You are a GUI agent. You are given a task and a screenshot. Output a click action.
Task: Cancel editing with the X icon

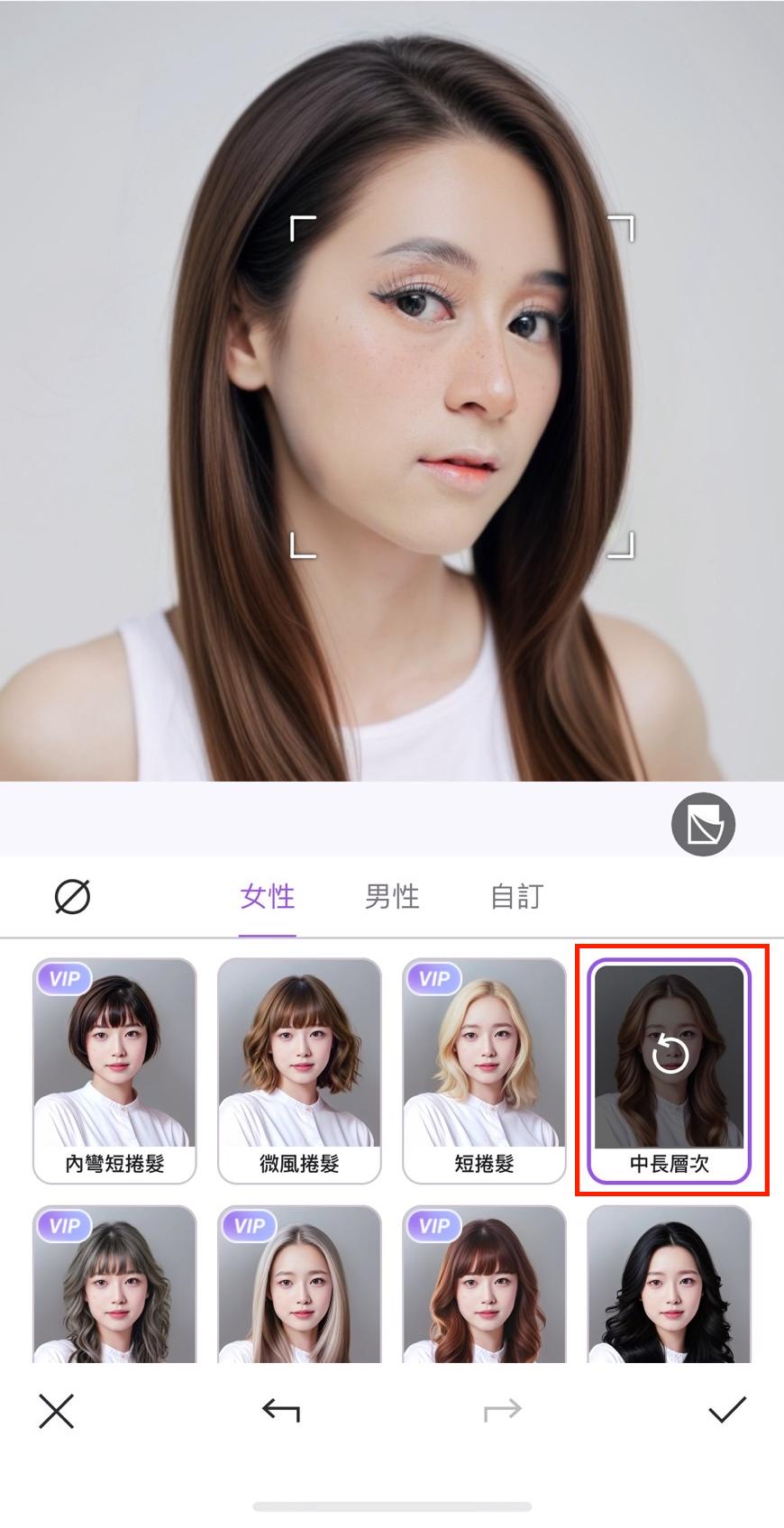[57, 1410]
